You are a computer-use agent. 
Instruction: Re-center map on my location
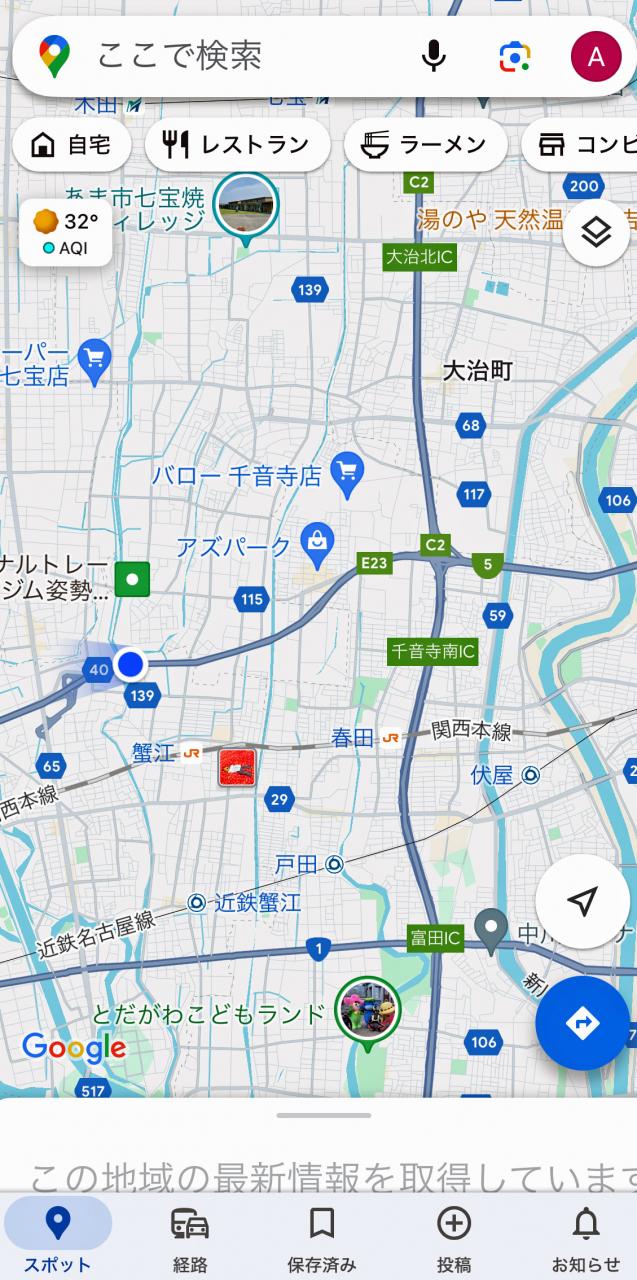[x=582, y=901]
